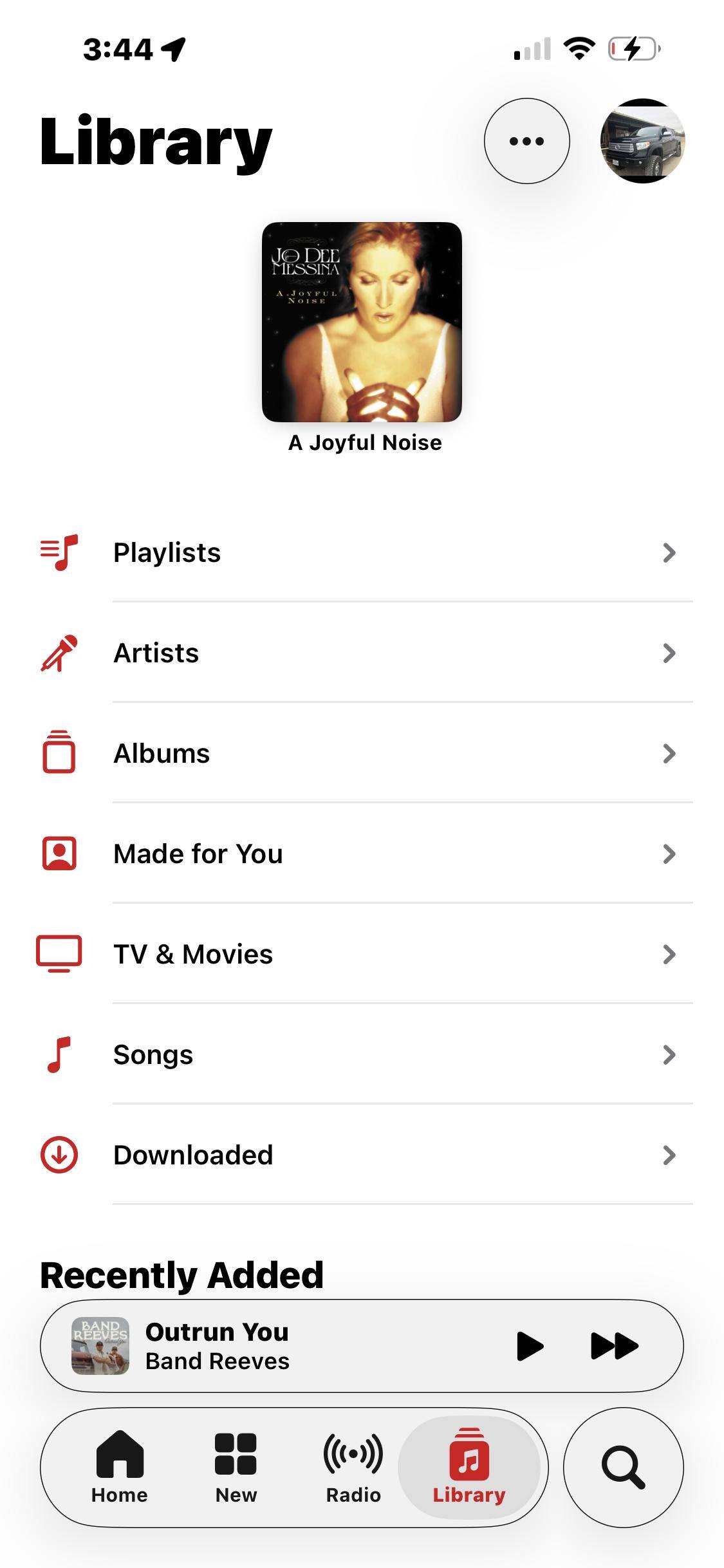Switch to the New tab
Viewport: 724px width, 1568px height.
click(x=236, y=1467)
